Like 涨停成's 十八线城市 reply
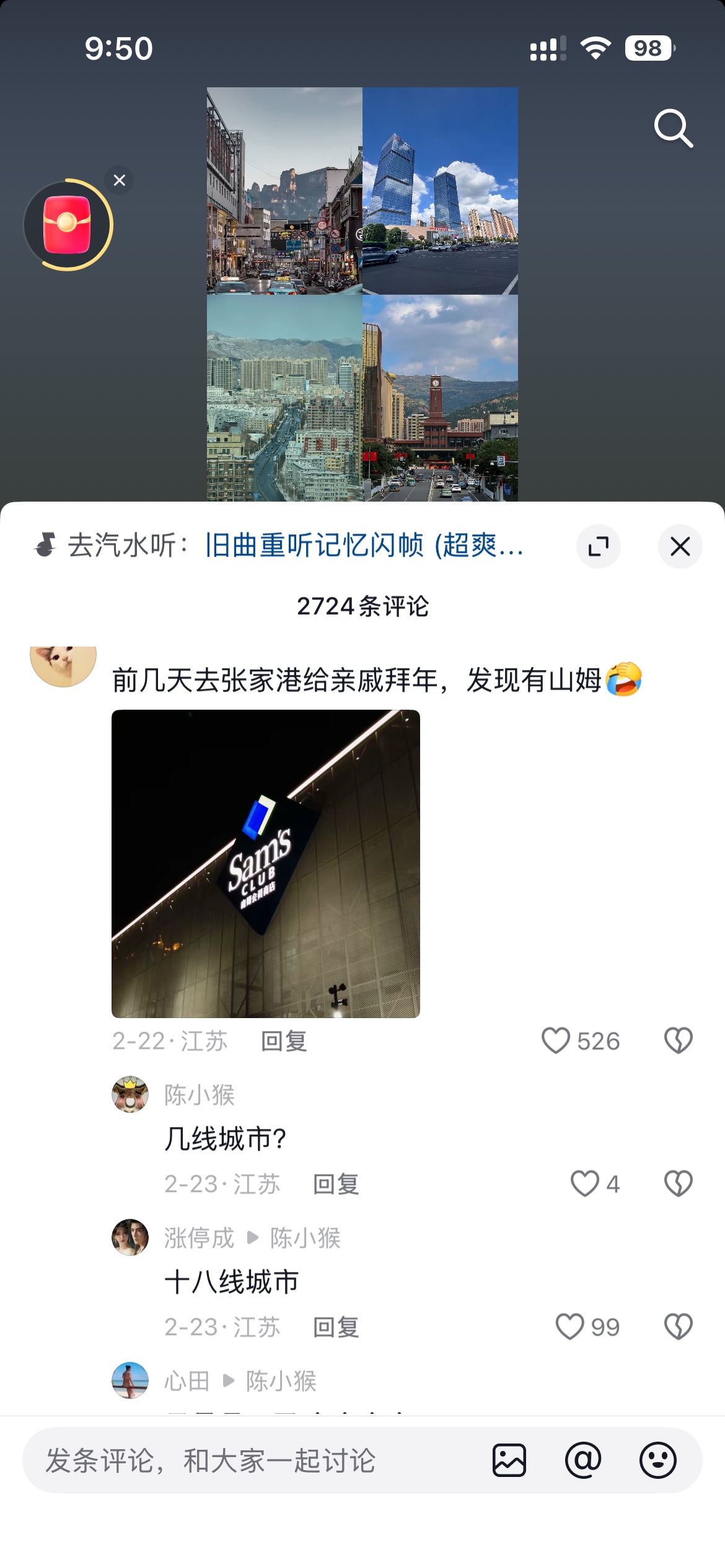725x1568 pixels. (569, 1326)
